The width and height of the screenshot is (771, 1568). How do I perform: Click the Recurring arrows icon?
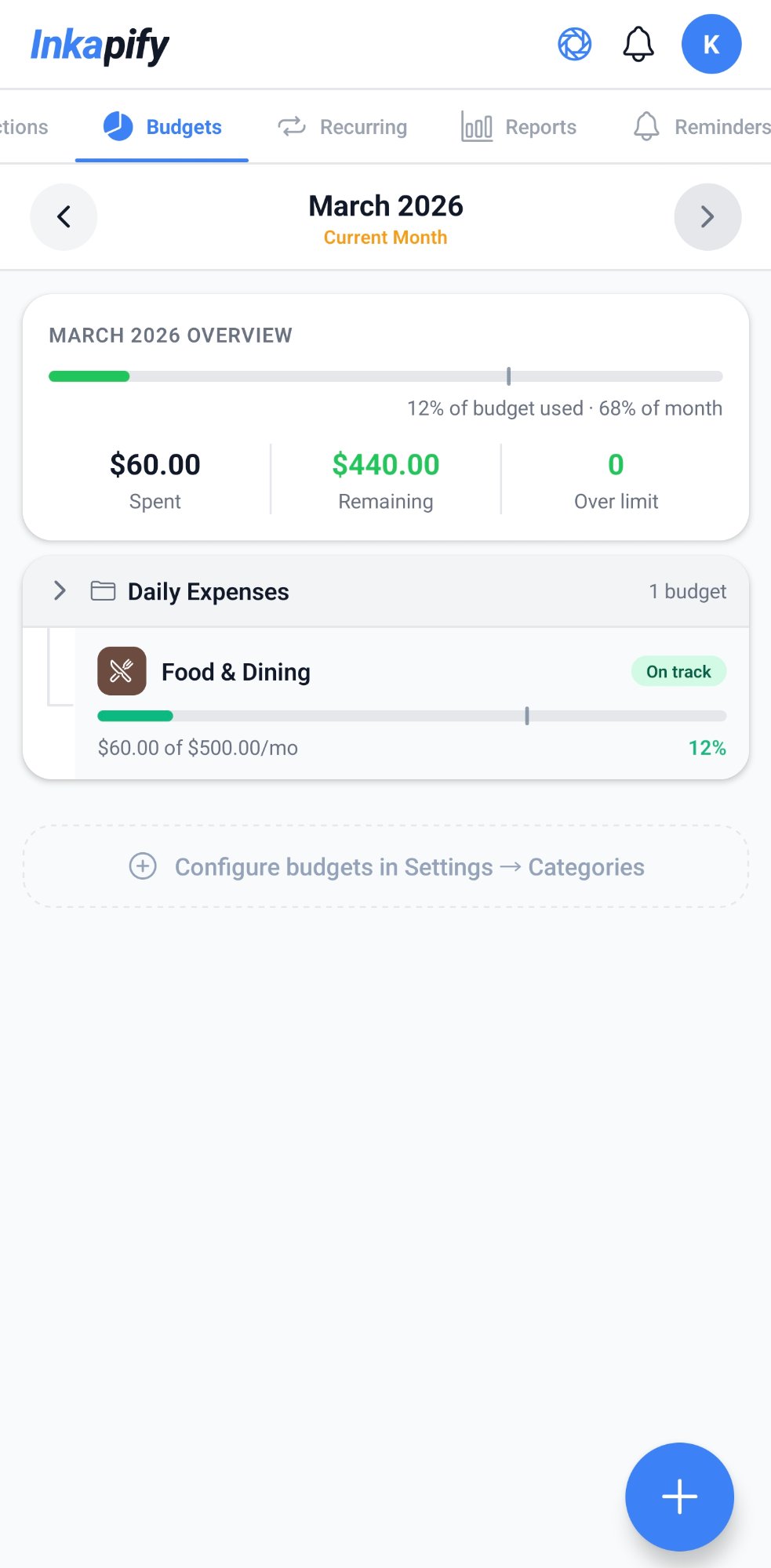click(291, 126)
